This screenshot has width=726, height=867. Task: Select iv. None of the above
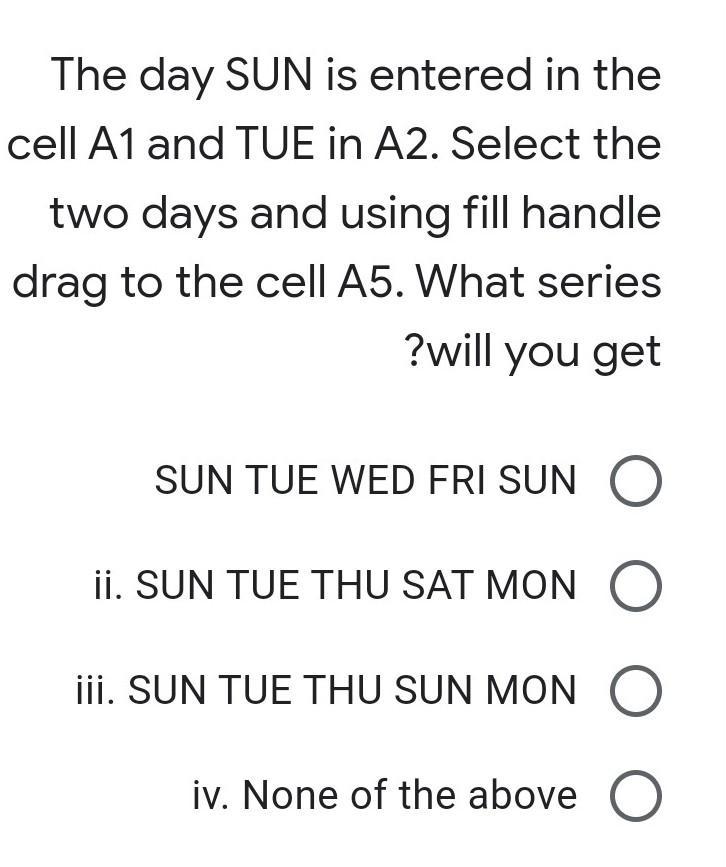(x=636, y=797)
